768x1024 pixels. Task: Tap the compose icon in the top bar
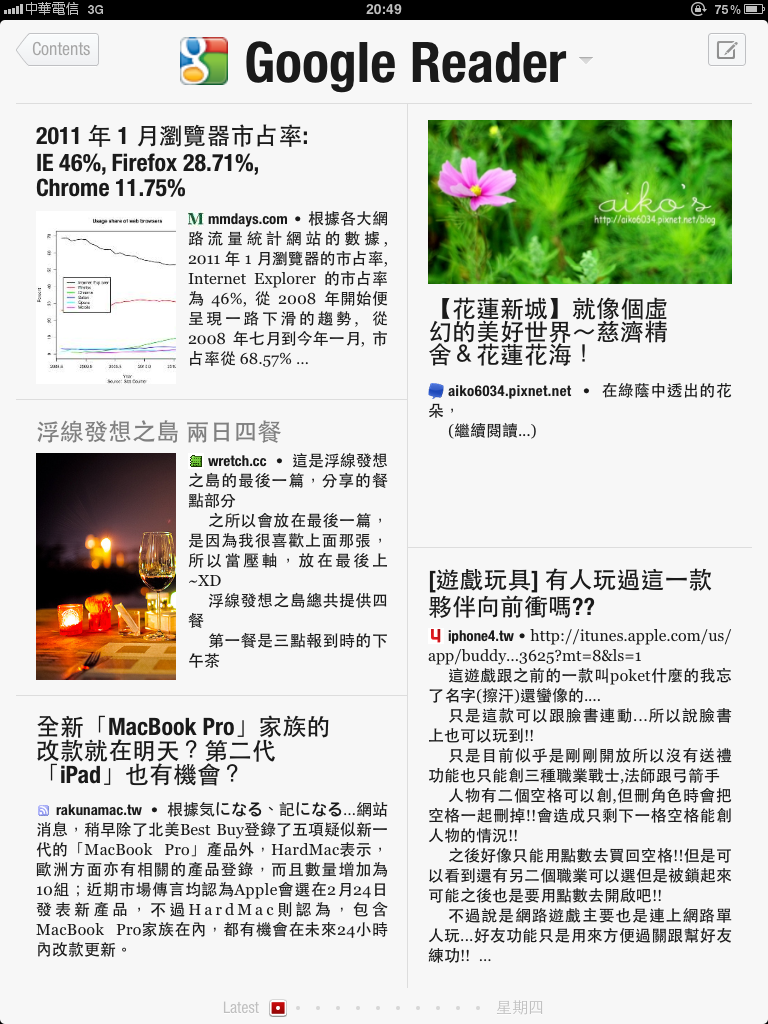[x=727, y=49]
